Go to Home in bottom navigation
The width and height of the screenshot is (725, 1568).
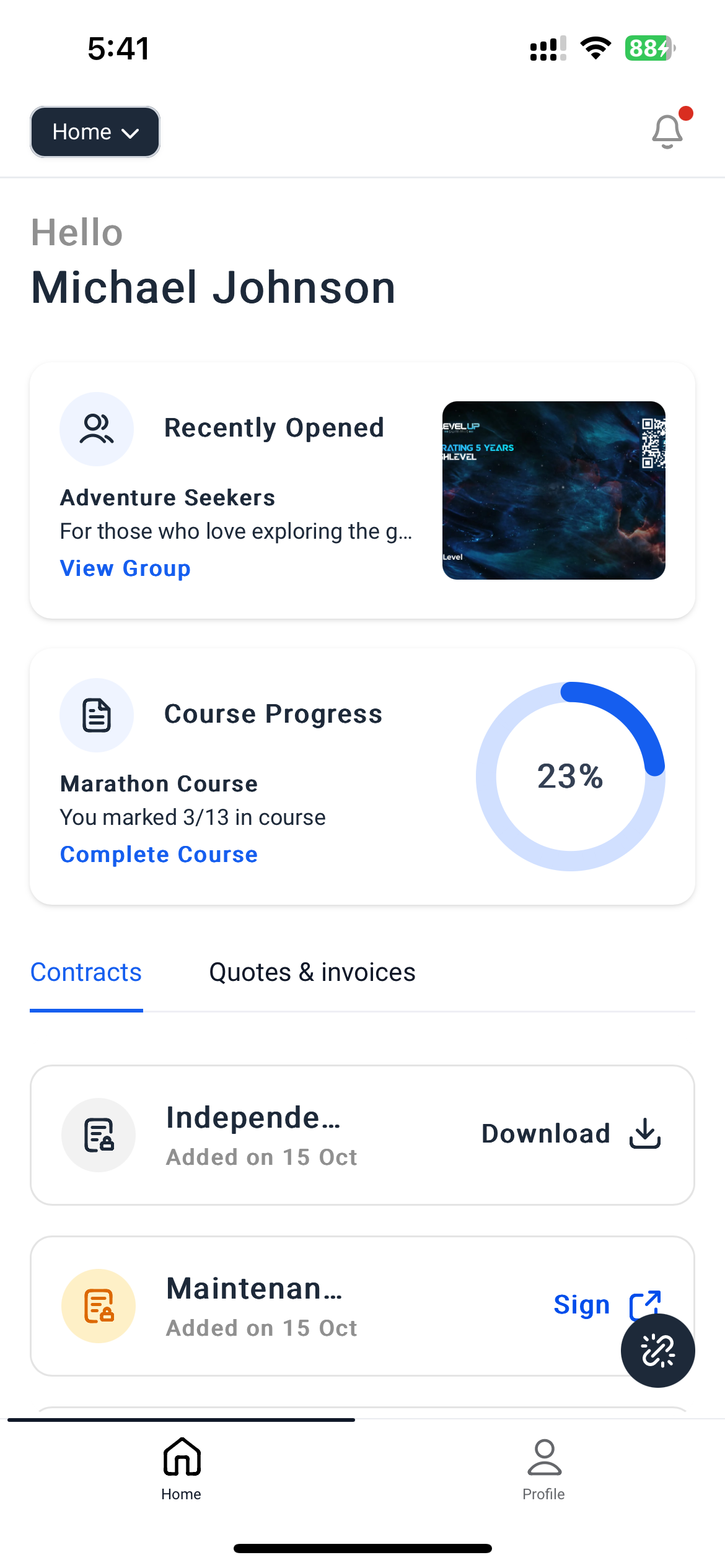[x=182, y=1469]
